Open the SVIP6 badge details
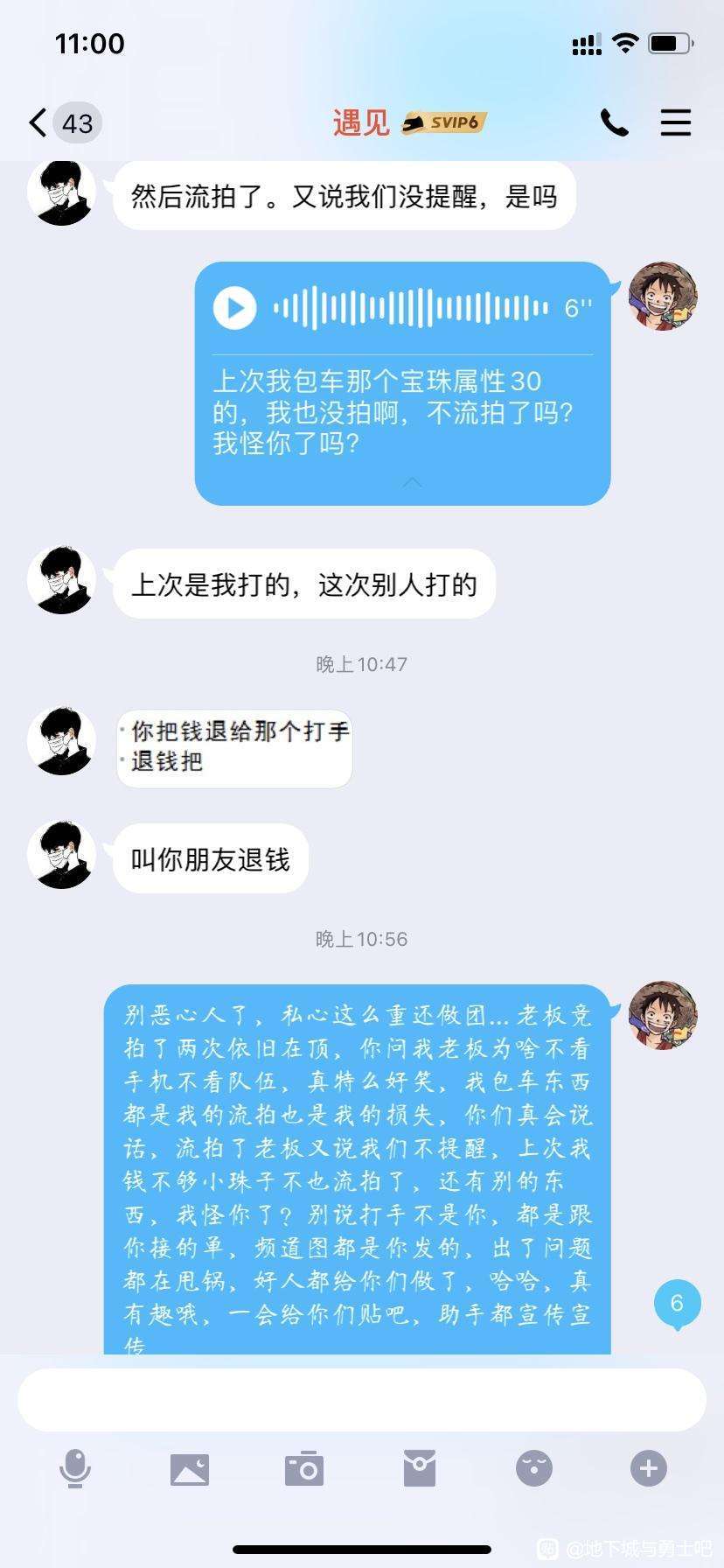Image resolution: width=724 pixels, height=1568 pixels. tap(444, 122)
